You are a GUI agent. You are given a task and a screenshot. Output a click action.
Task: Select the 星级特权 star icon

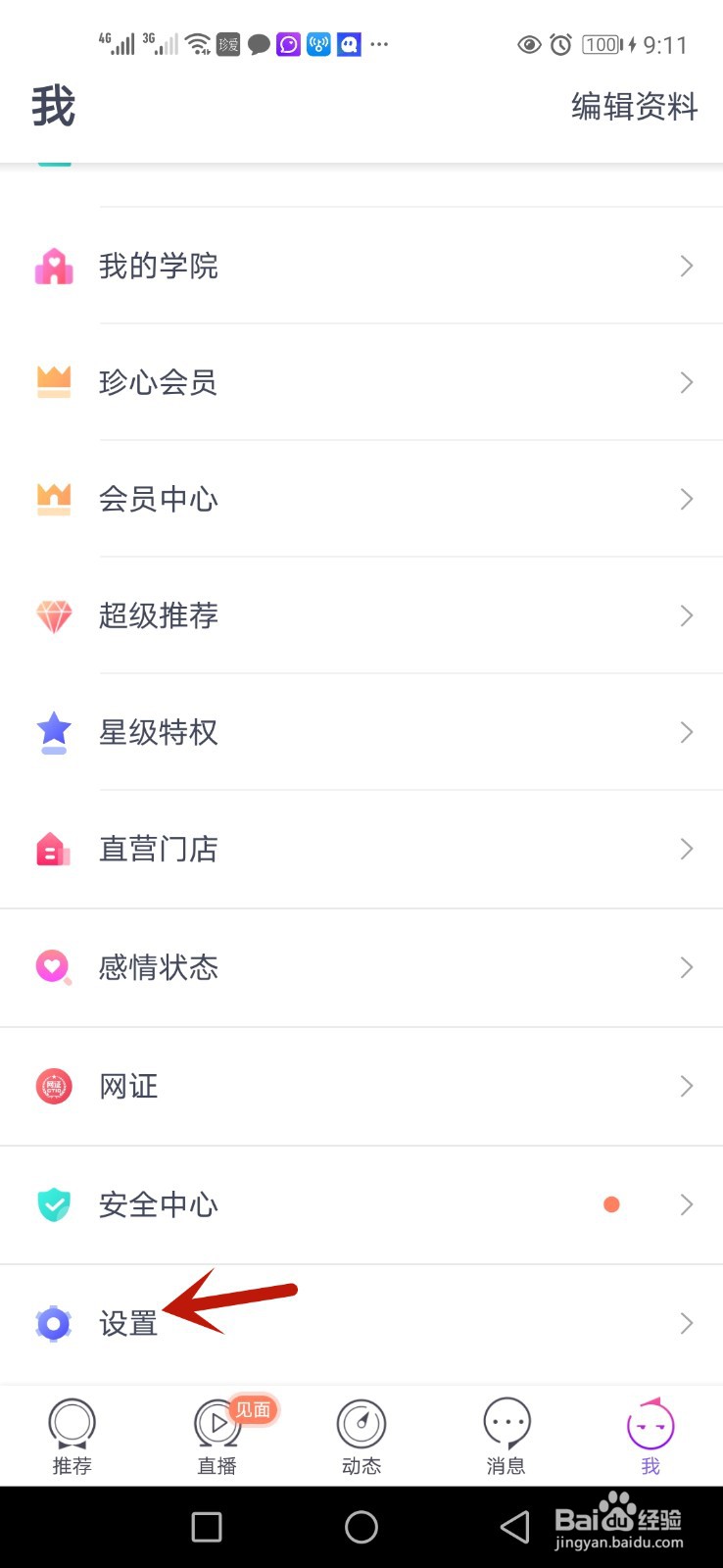pyautogui.click(x=54, y=732)
